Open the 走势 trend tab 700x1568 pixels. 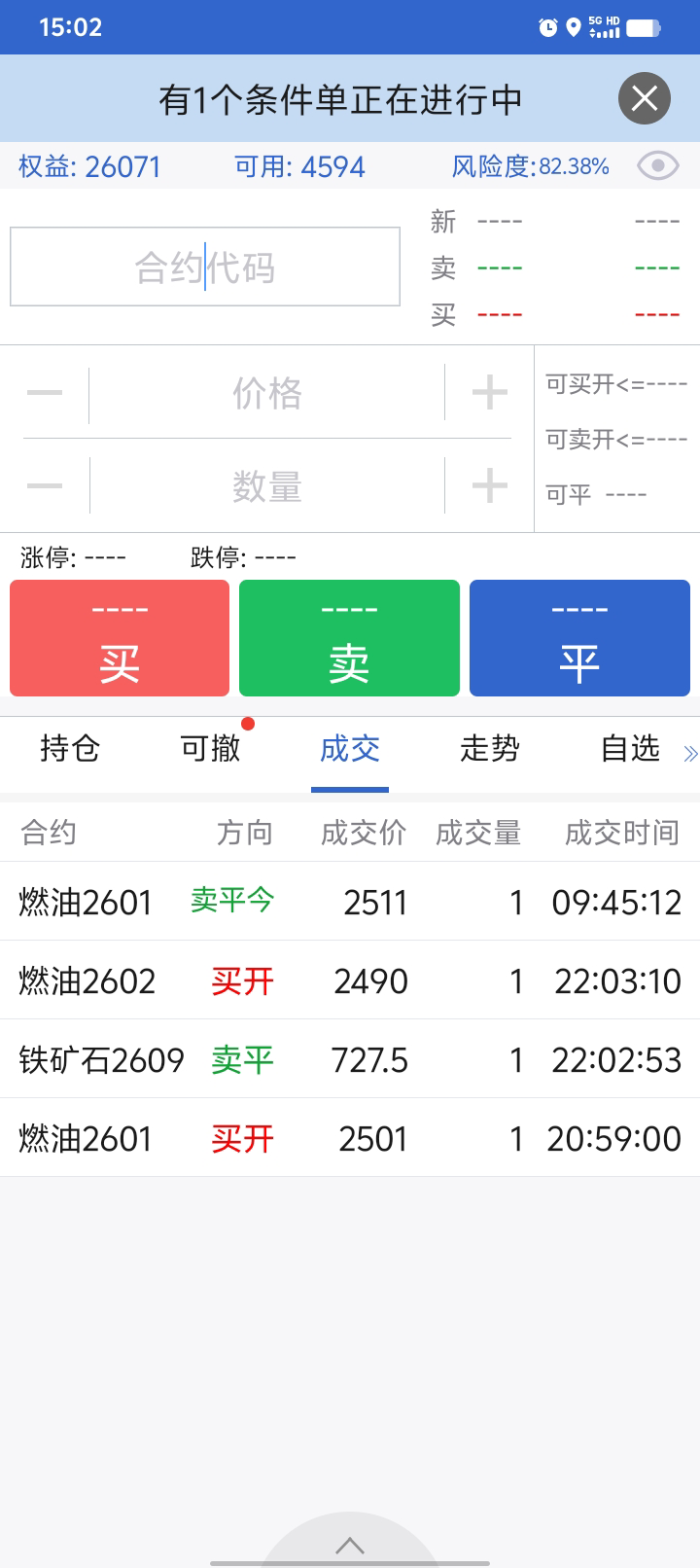490,748
